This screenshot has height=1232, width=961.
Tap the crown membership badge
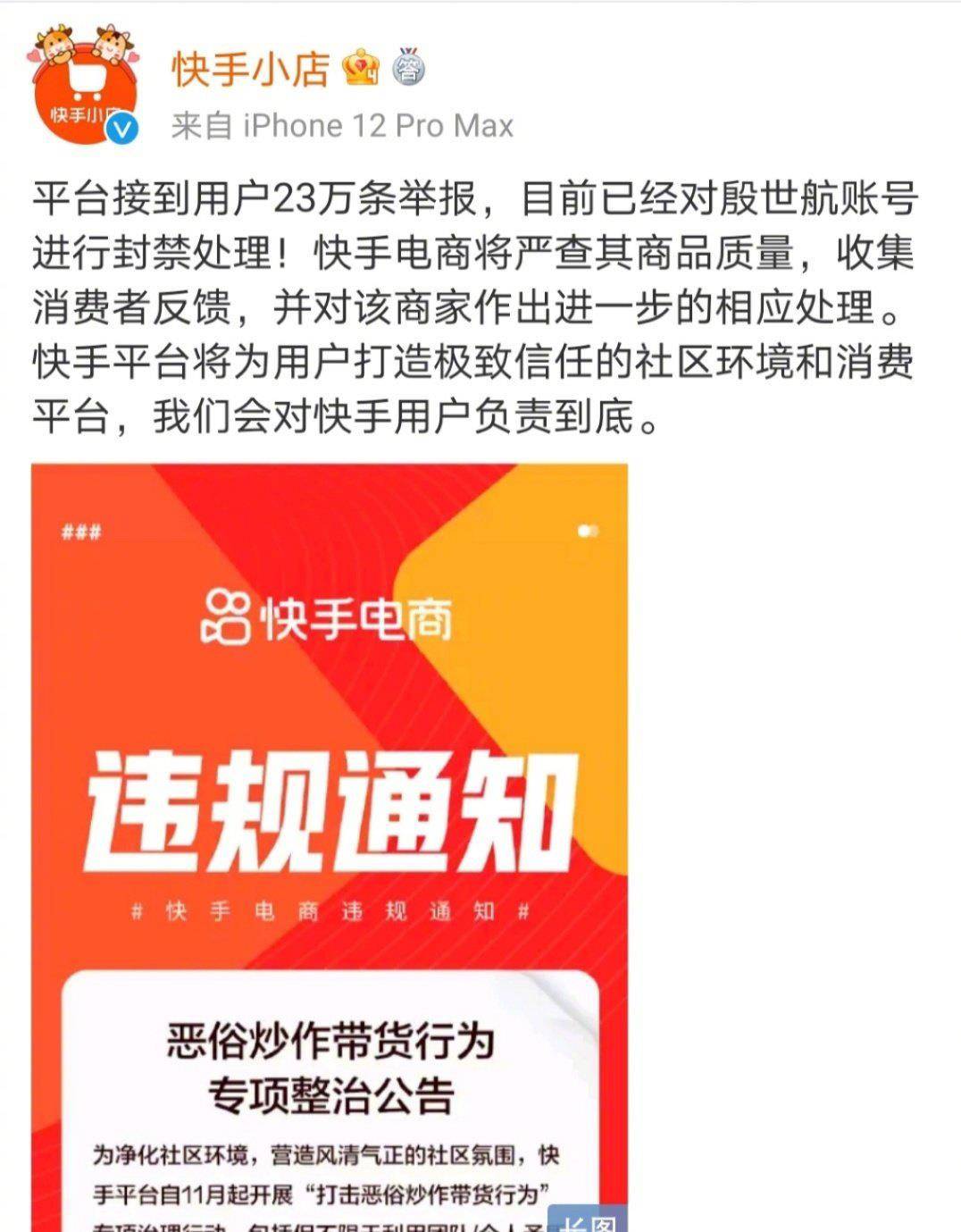click(362, 70)
